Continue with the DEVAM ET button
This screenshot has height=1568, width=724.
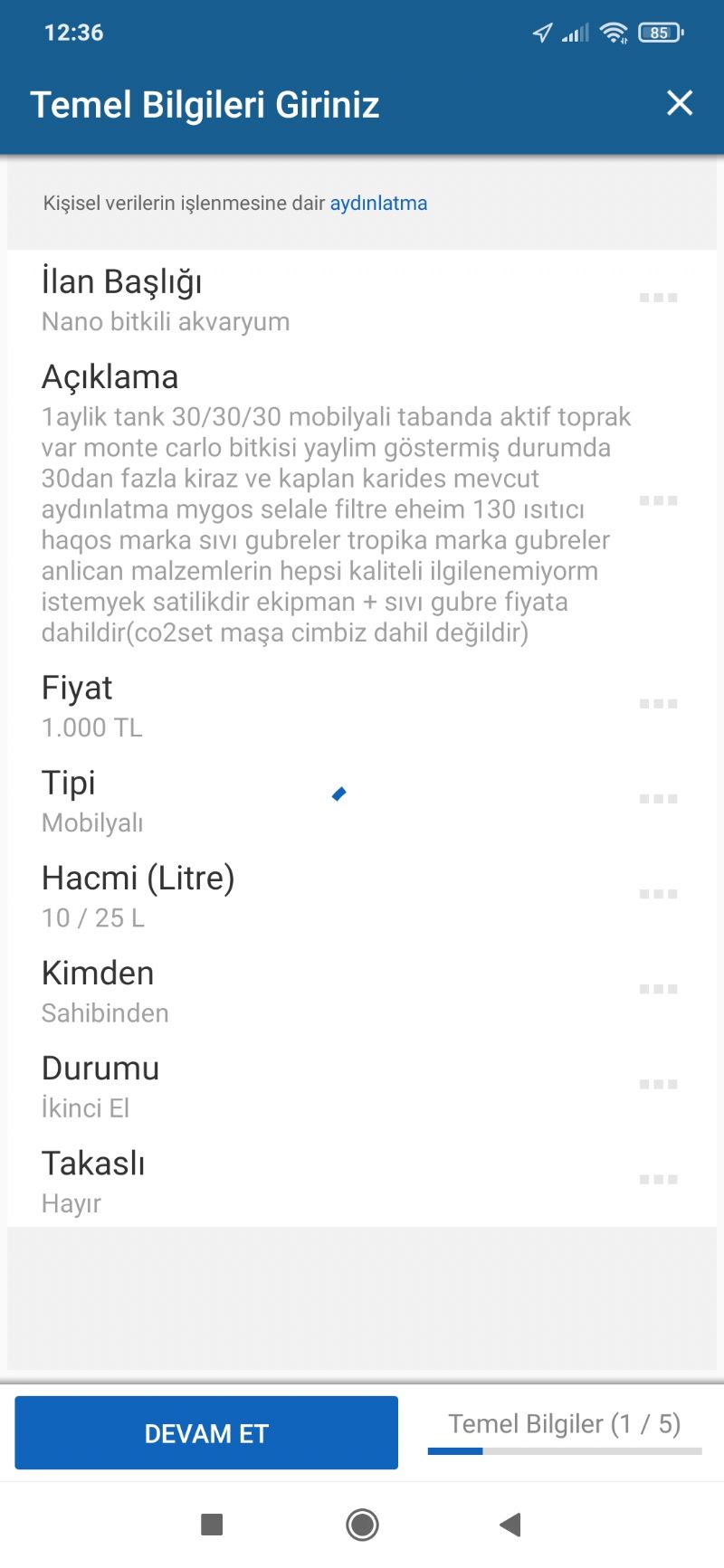click(x=206, y=1432)
